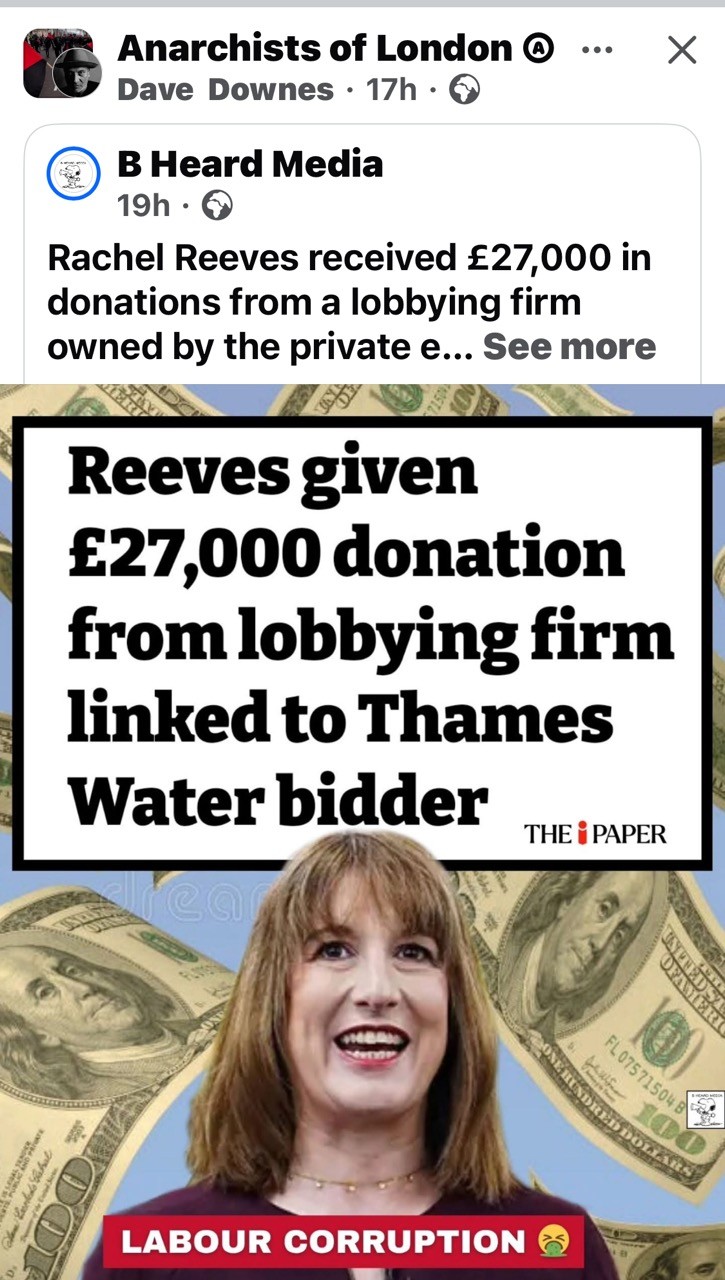The width and height of the screenshot is (725, 1280).
Task: Expand the post text with See more
Action: [569, 346]
